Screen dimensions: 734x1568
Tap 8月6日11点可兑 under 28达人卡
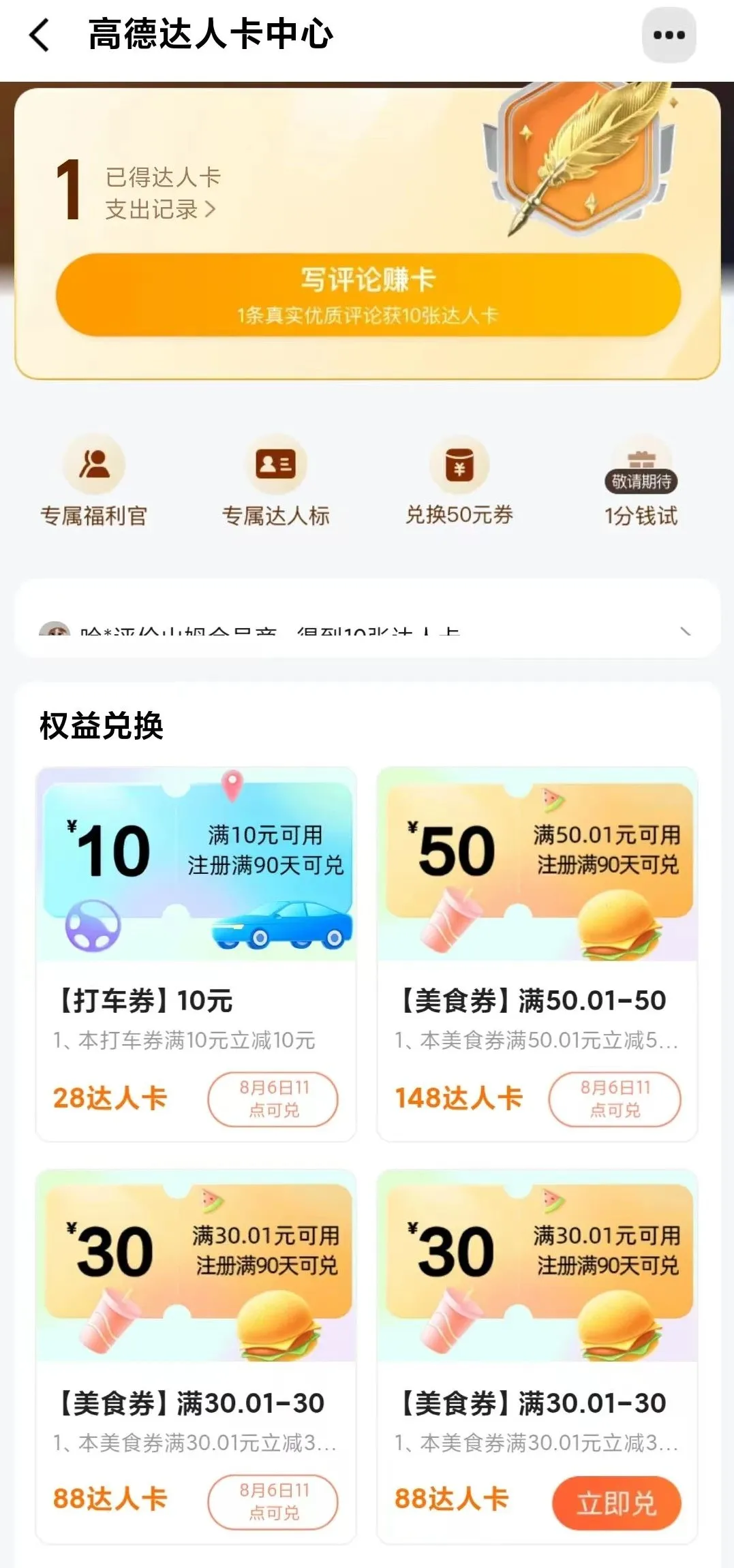pyautogui.click(x=273, y=1099)
